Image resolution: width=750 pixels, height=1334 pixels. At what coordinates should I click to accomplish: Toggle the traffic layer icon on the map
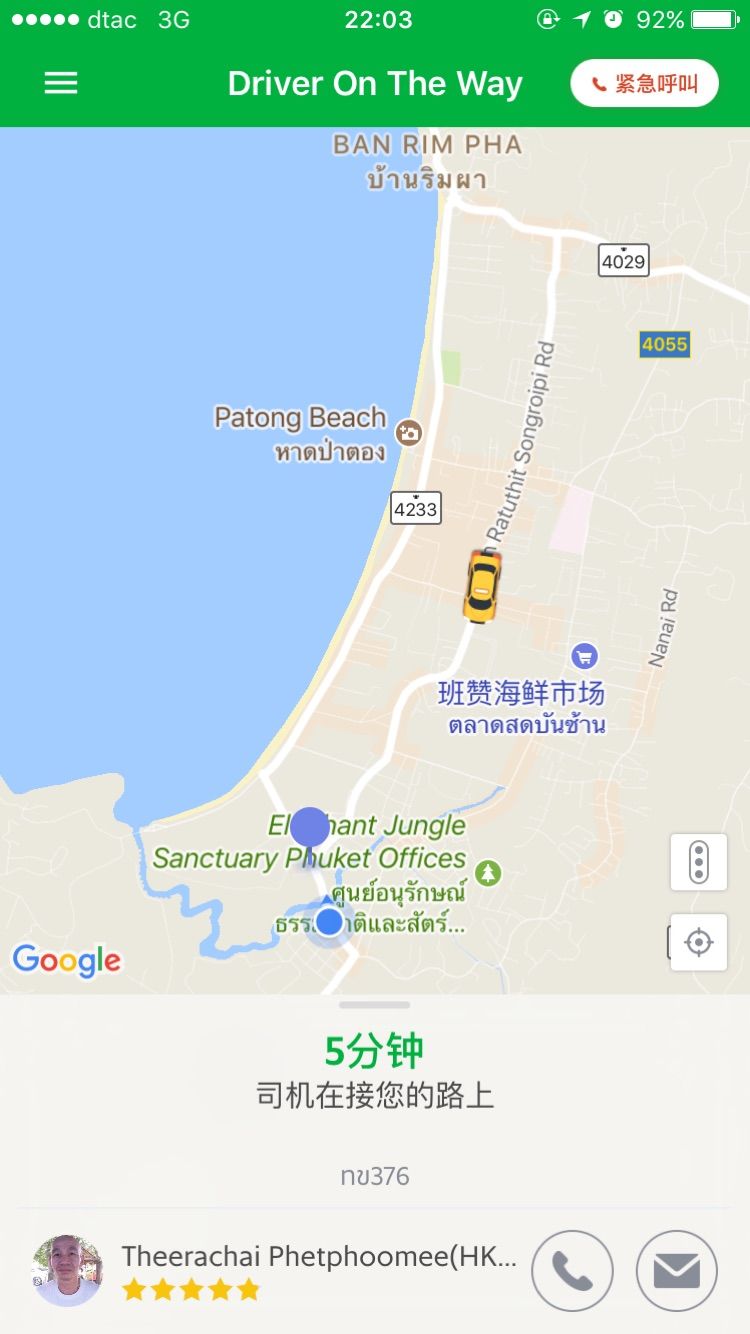coord(698,863)
